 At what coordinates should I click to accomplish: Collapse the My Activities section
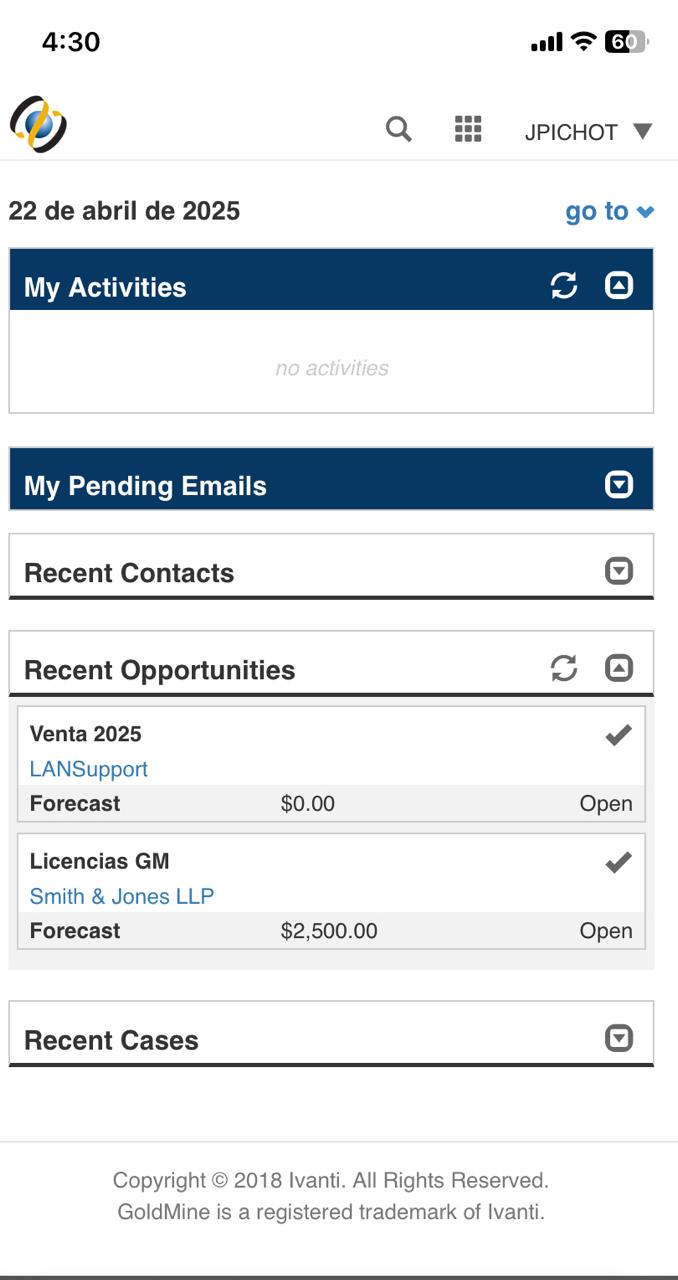tap(619, 286)
